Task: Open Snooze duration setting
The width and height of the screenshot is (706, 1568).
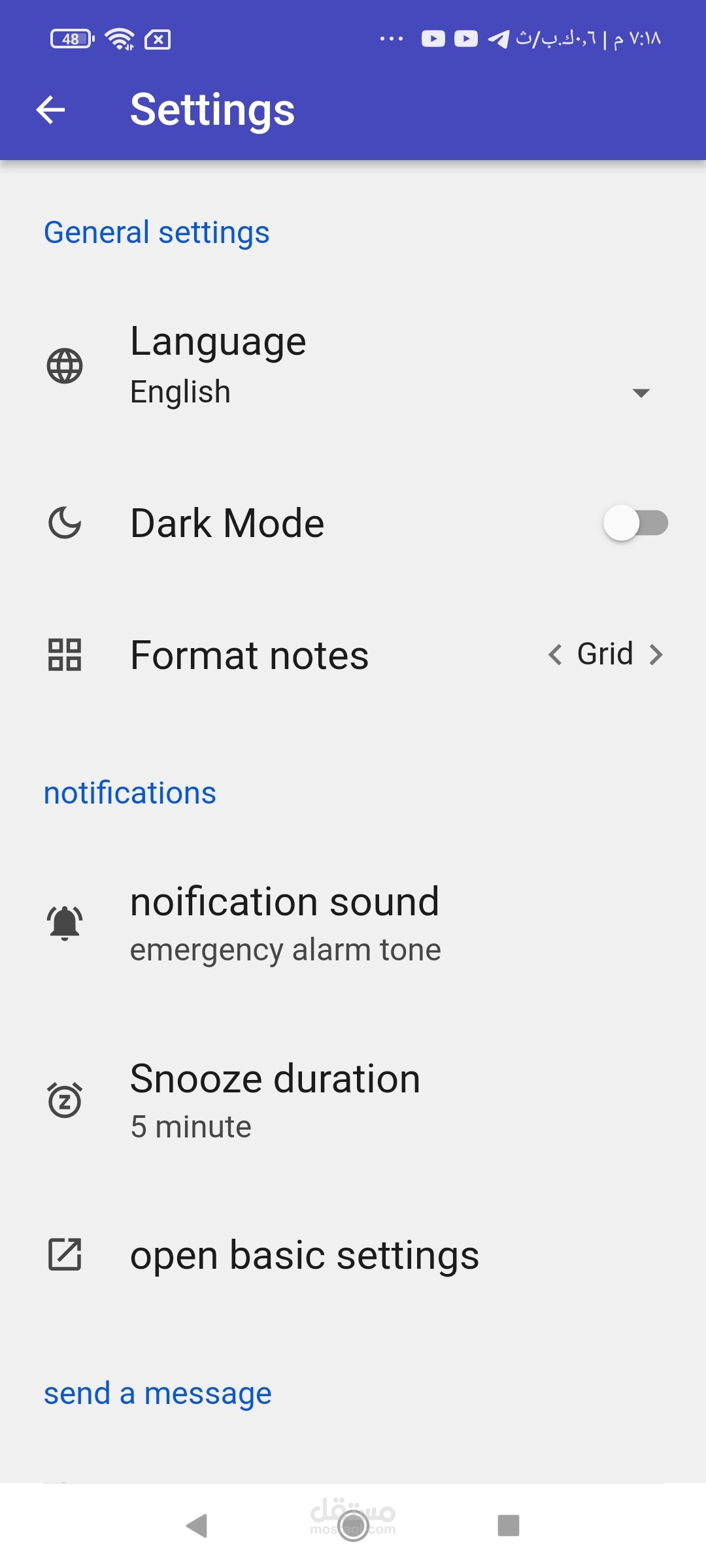Action: [x=275, y=1100]
